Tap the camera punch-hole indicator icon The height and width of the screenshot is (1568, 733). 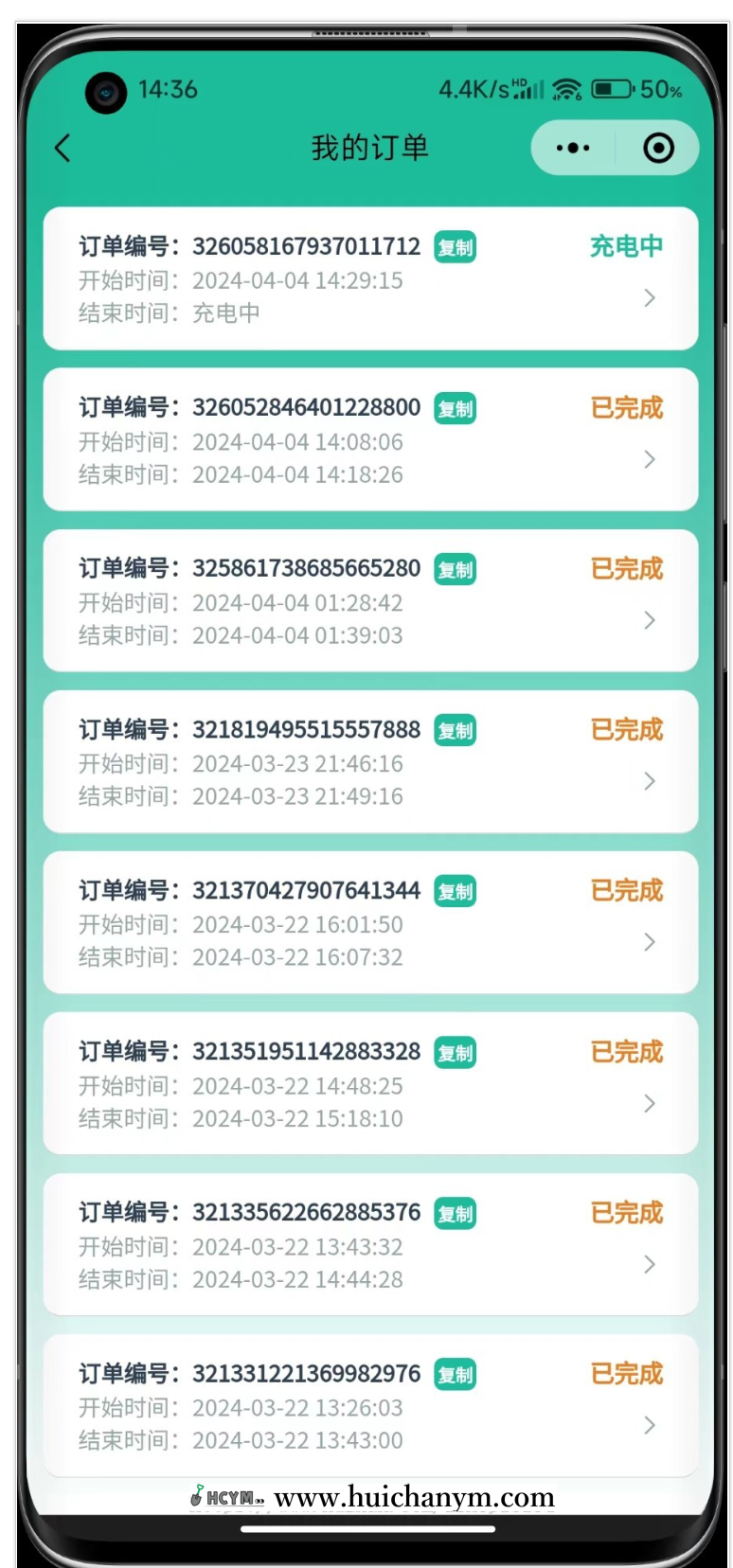coord(106,90)
